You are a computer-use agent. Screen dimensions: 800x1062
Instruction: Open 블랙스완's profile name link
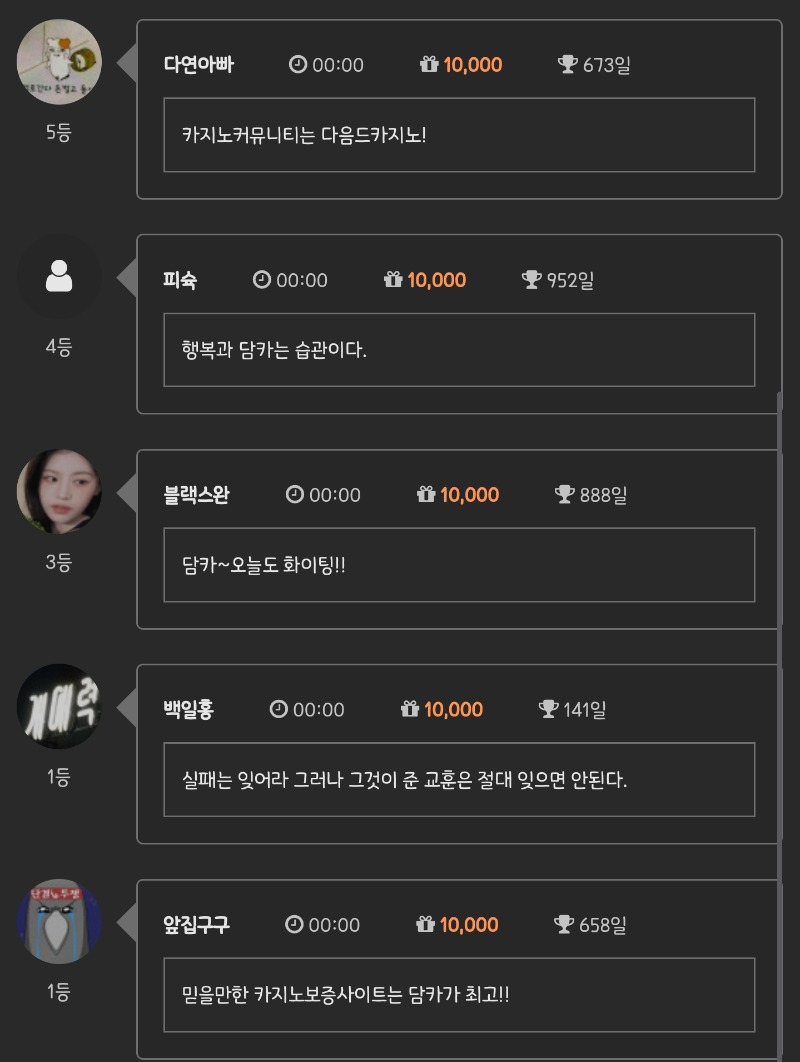point(196,495)
